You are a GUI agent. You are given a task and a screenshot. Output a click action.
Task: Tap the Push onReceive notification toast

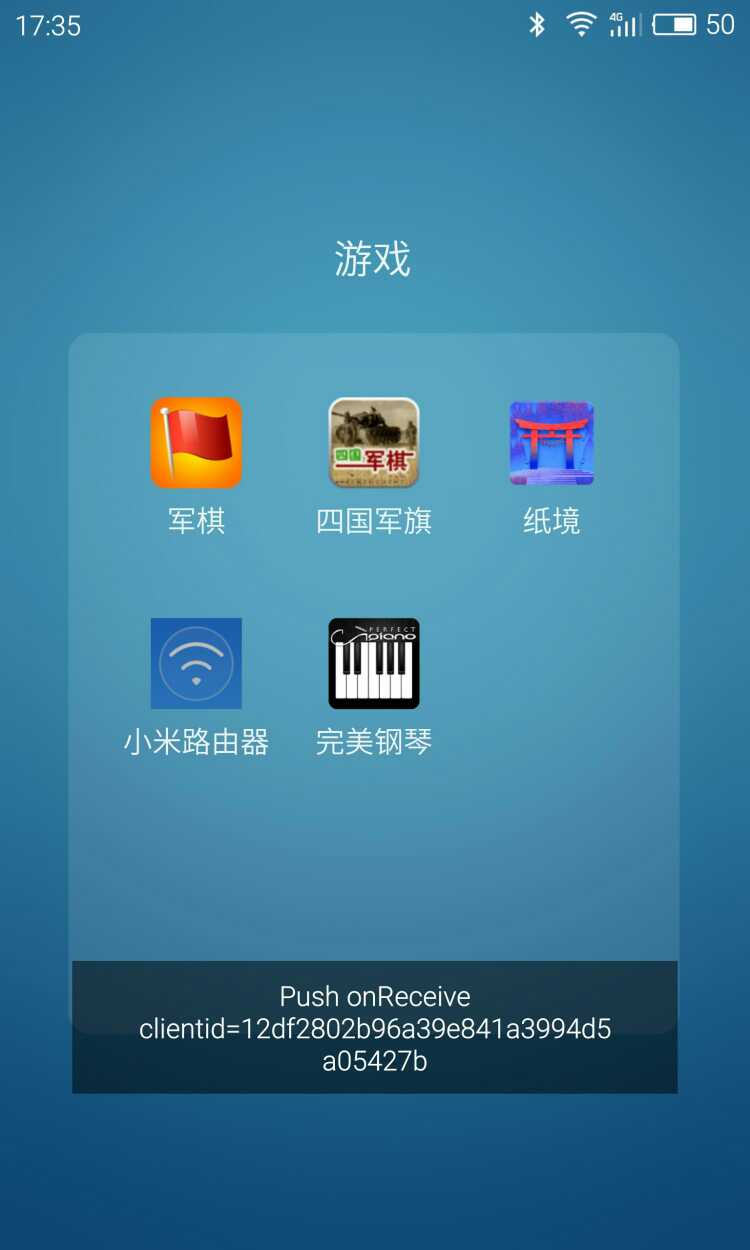374,997
